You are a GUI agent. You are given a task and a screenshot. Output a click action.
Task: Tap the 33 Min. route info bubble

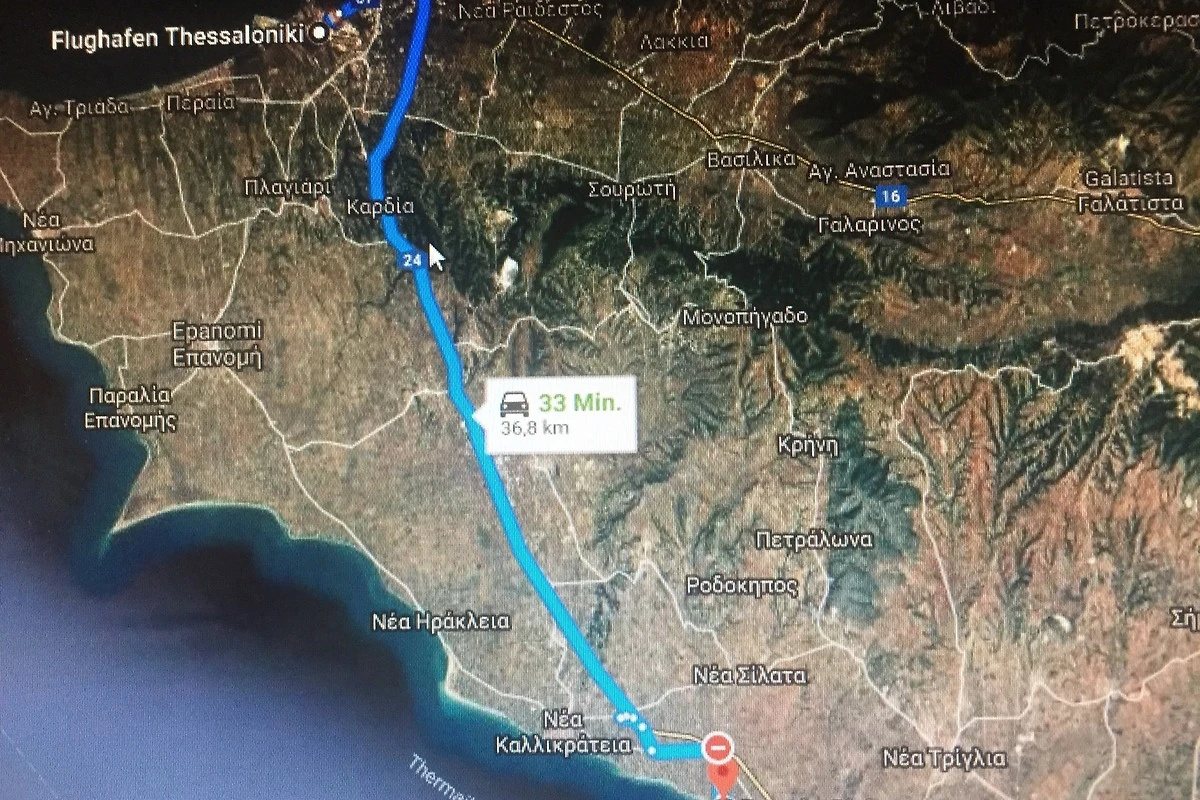tap(560, 414)
